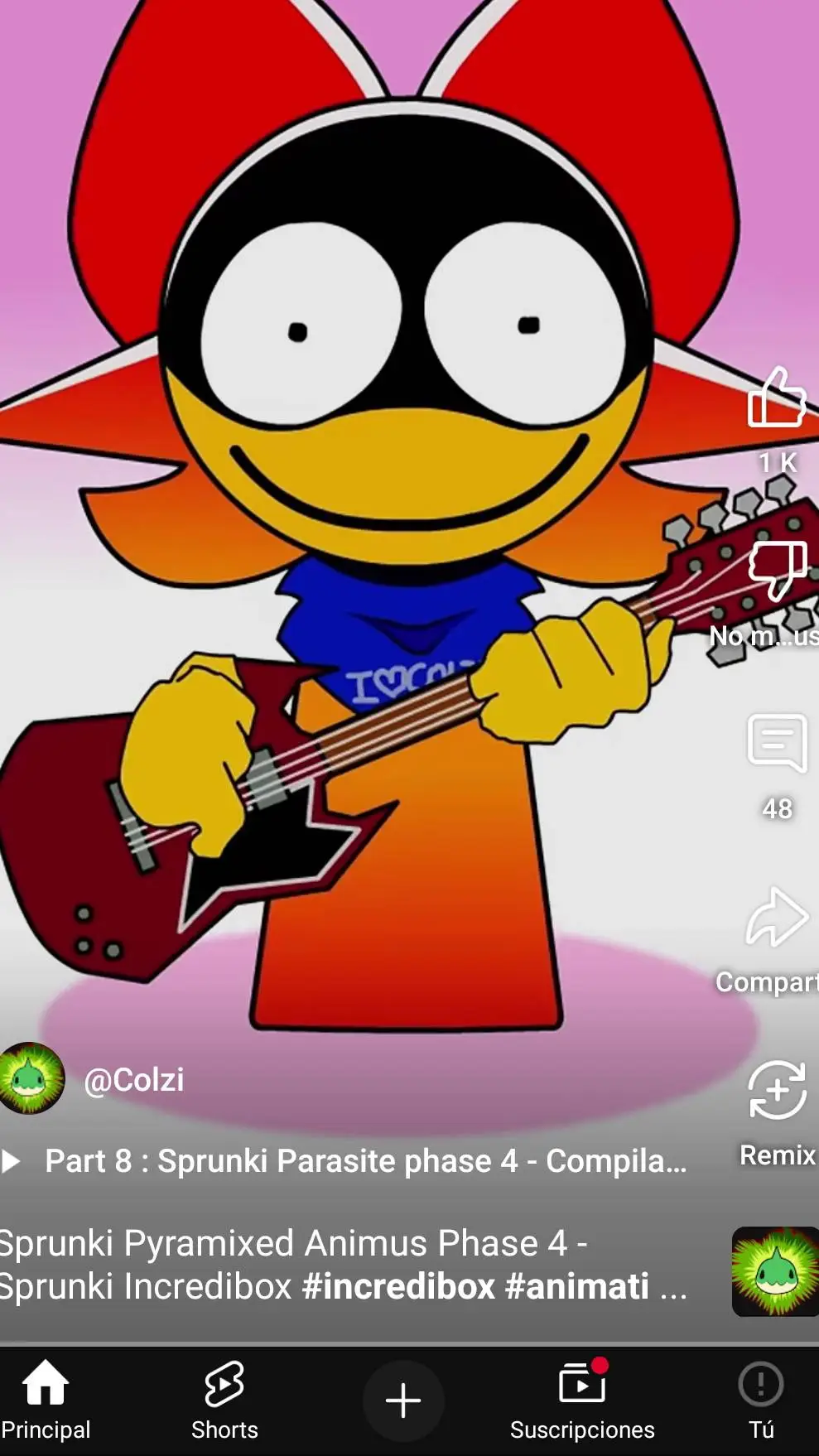
Task: Open the @Colzi channel
Action: point(132,1080)
